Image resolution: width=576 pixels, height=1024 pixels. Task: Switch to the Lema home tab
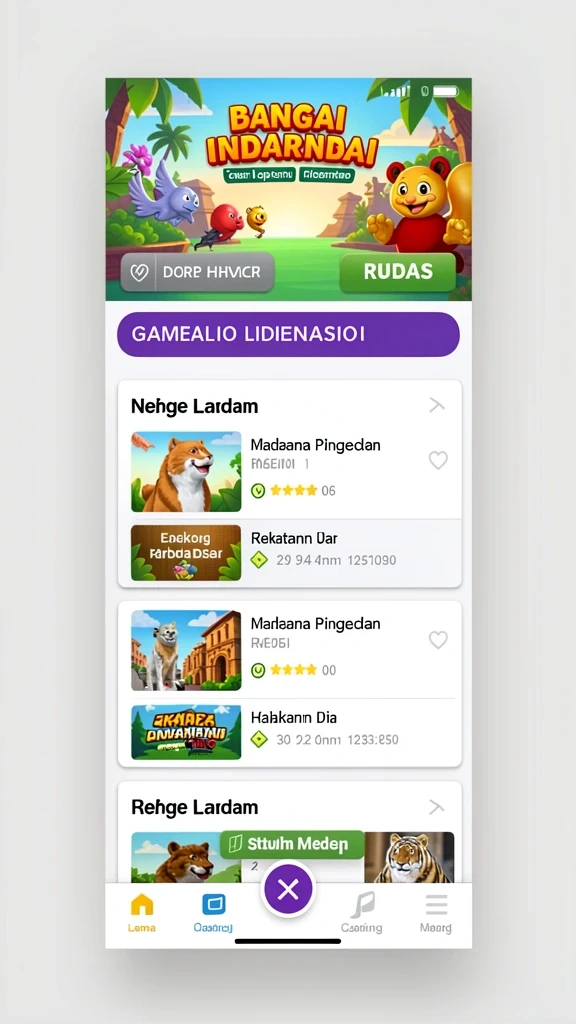(142, 912)
